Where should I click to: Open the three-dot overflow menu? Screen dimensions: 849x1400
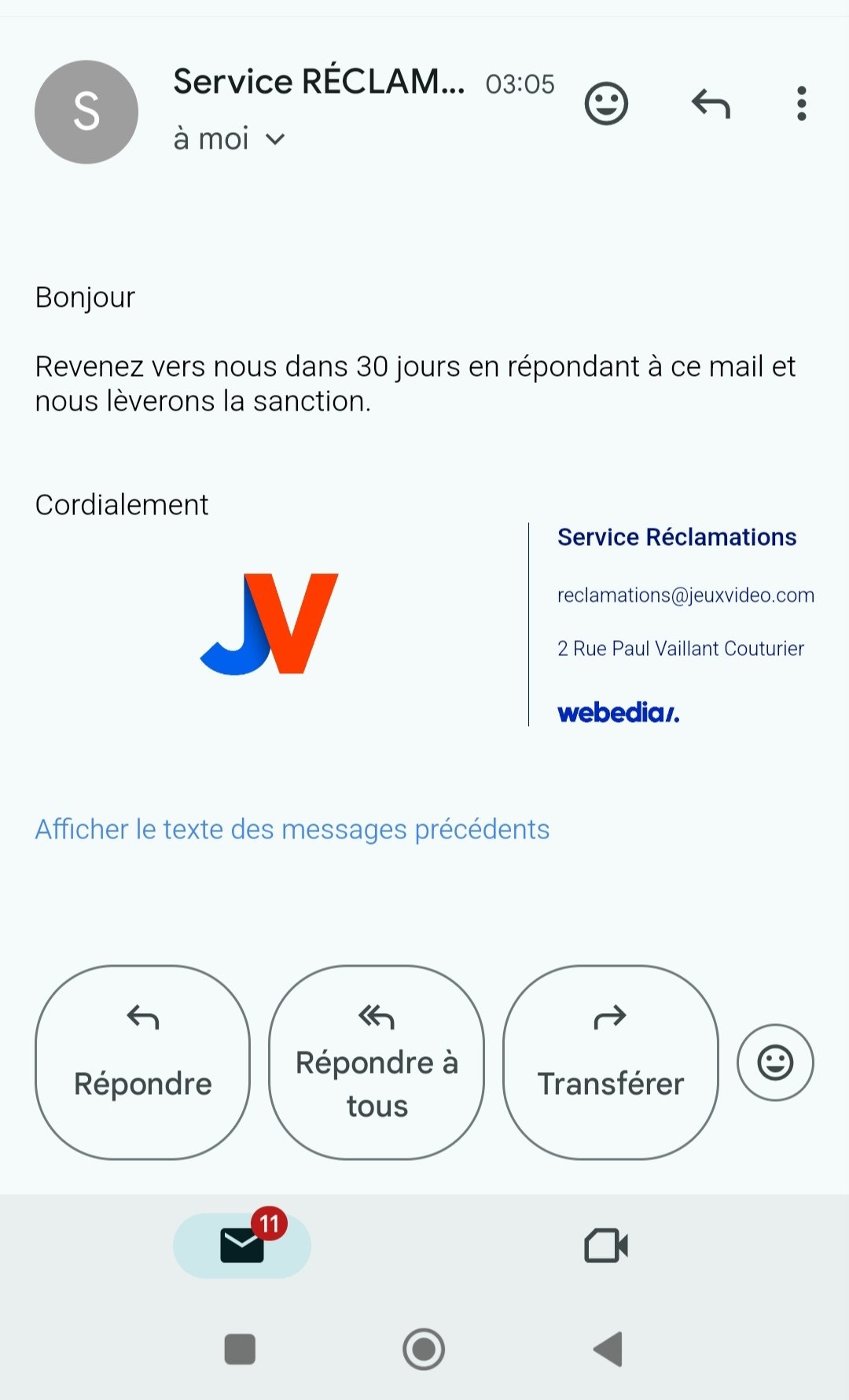point(801,104)
